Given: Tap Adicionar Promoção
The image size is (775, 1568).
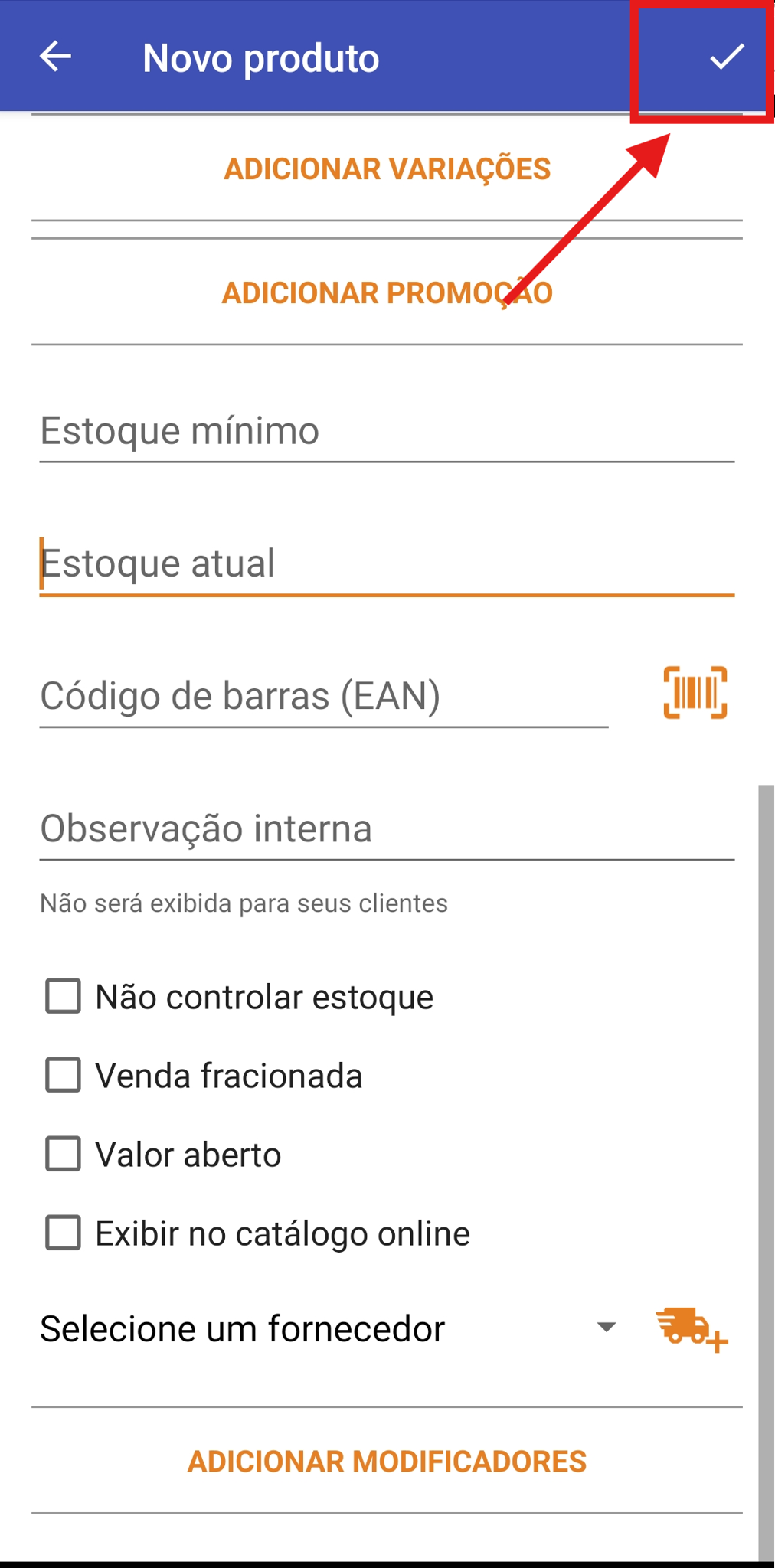Looking at the screenshot, I should coord(387,293).
